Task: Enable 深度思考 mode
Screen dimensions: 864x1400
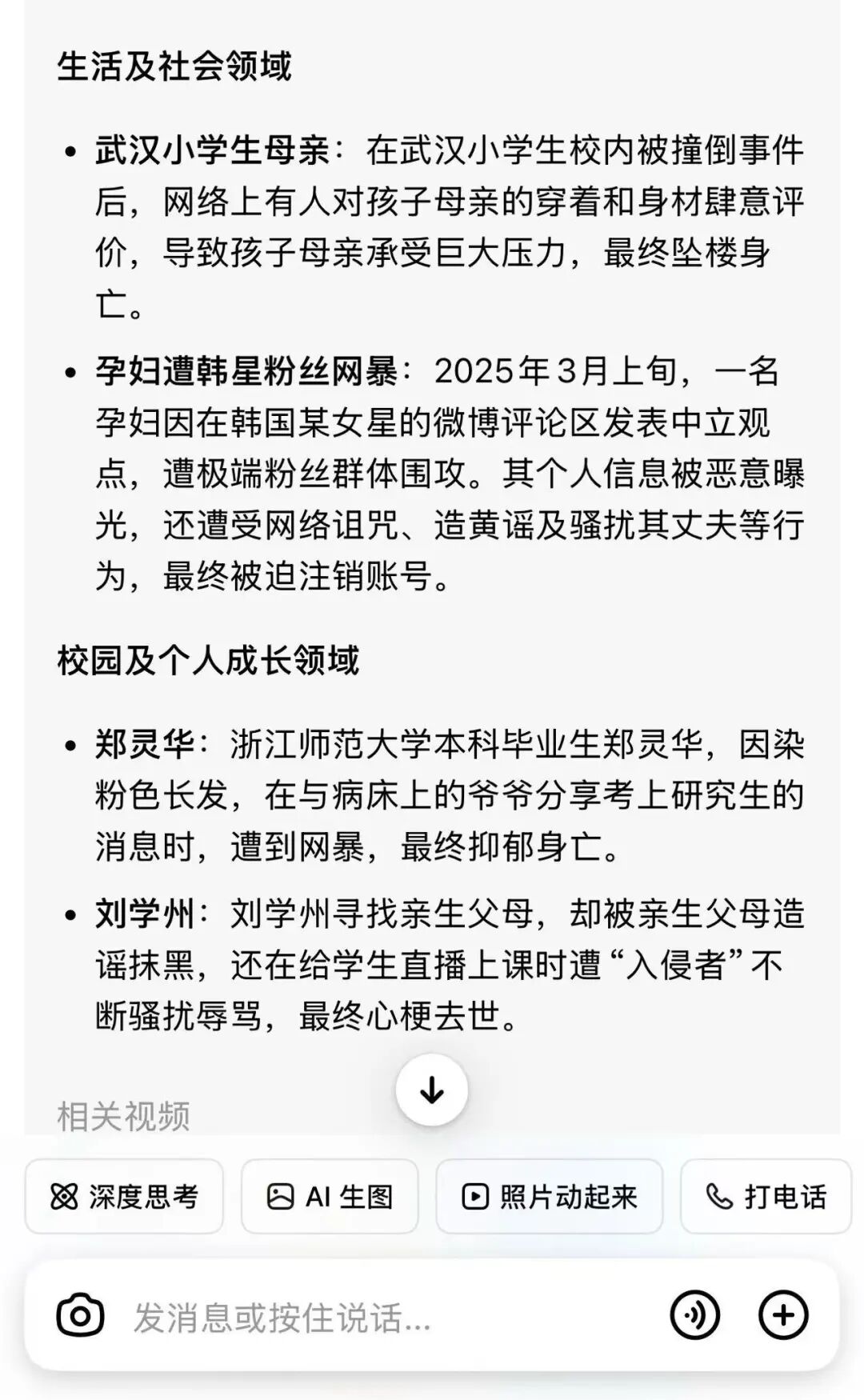Action: 124,1197
